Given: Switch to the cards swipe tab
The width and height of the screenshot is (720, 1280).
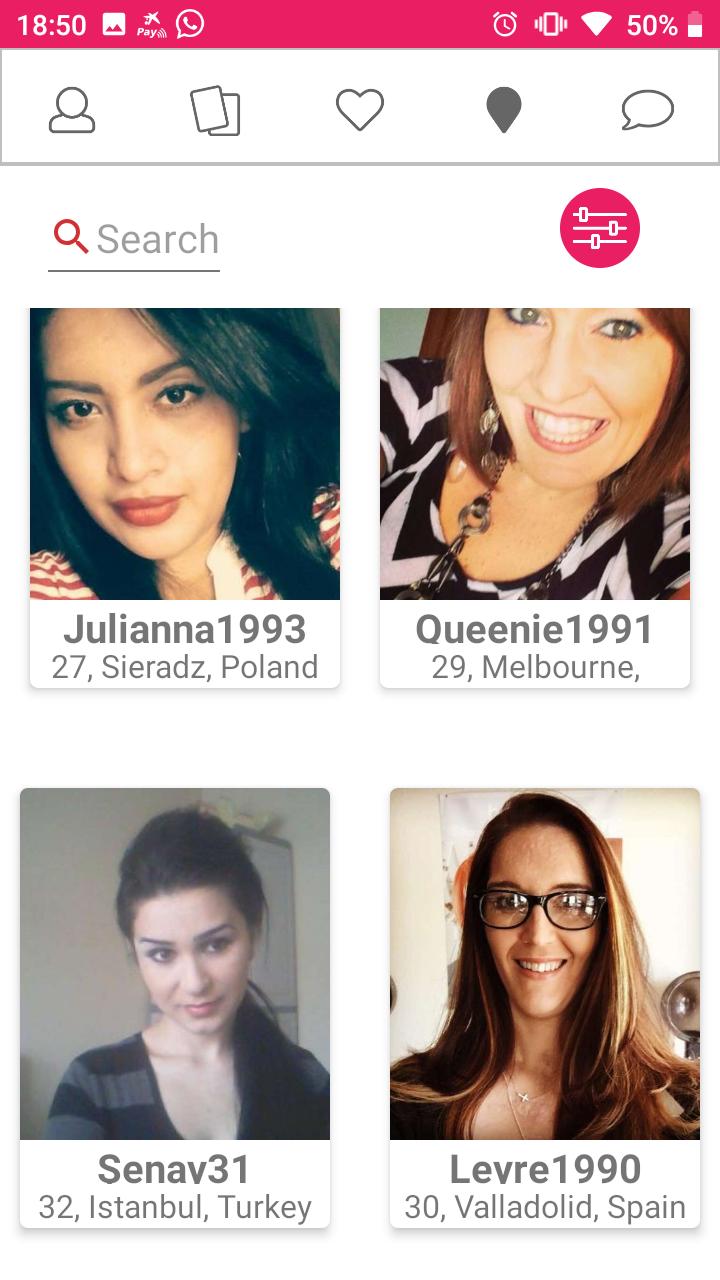Looking at the screenshot, I should coord(216,110).
